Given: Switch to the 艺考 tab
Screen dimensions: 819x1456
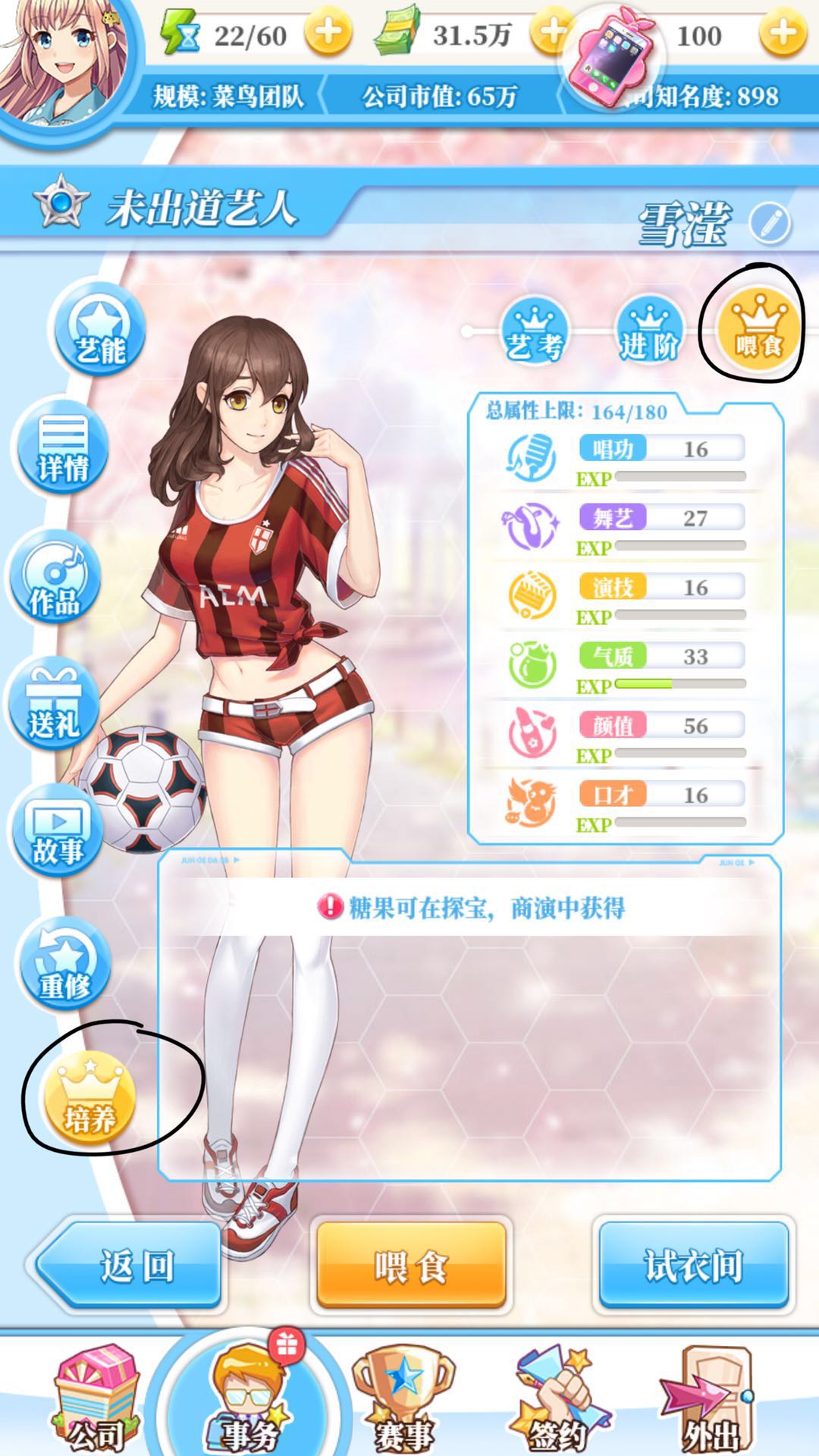Looking at the screenshot, I should point(535,331).
